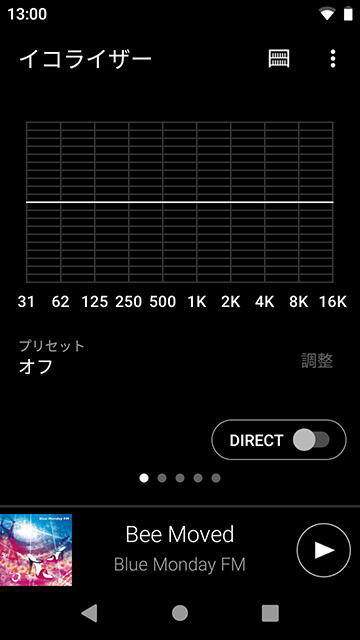Play the track Bee Moved
This screenshot has width=360, height=640.
[x=324, y=550]
